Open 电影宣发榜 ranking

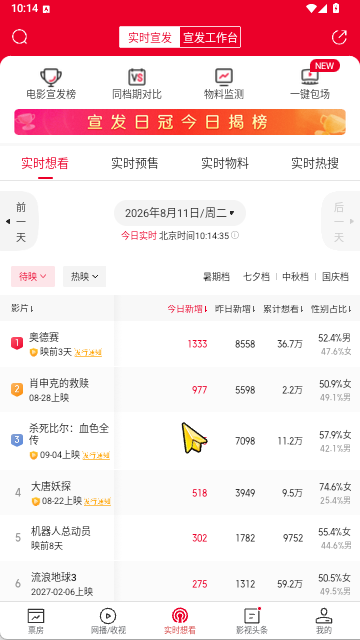[51, 84]
